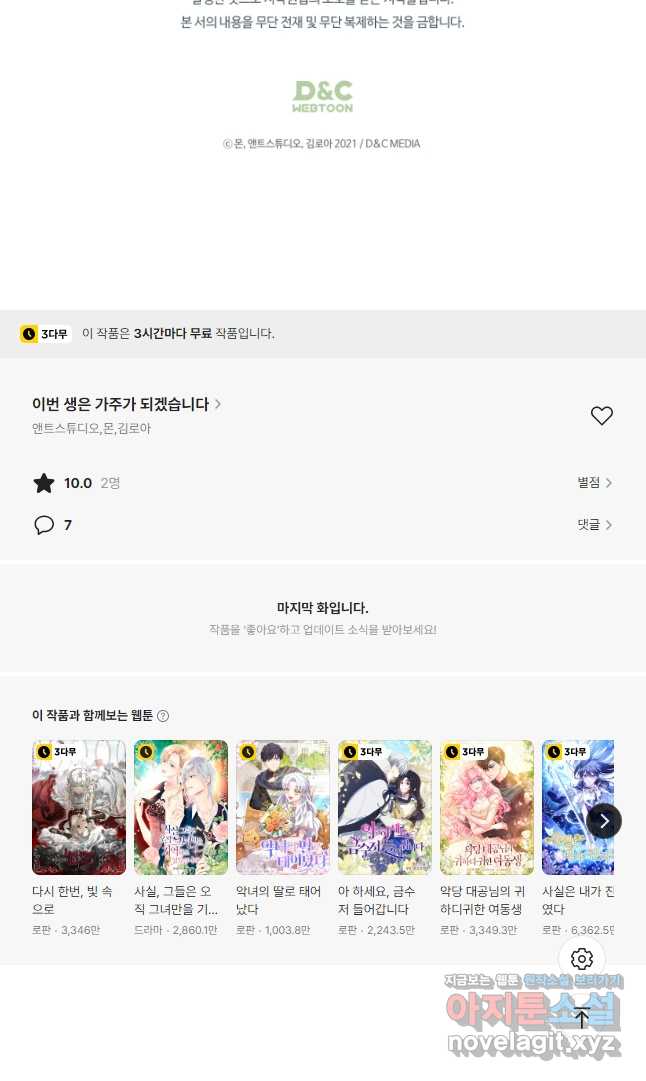This screenshot has height=1081, width=646.
Task: Open the 댓글 comments page
Action: coord(594,525)
